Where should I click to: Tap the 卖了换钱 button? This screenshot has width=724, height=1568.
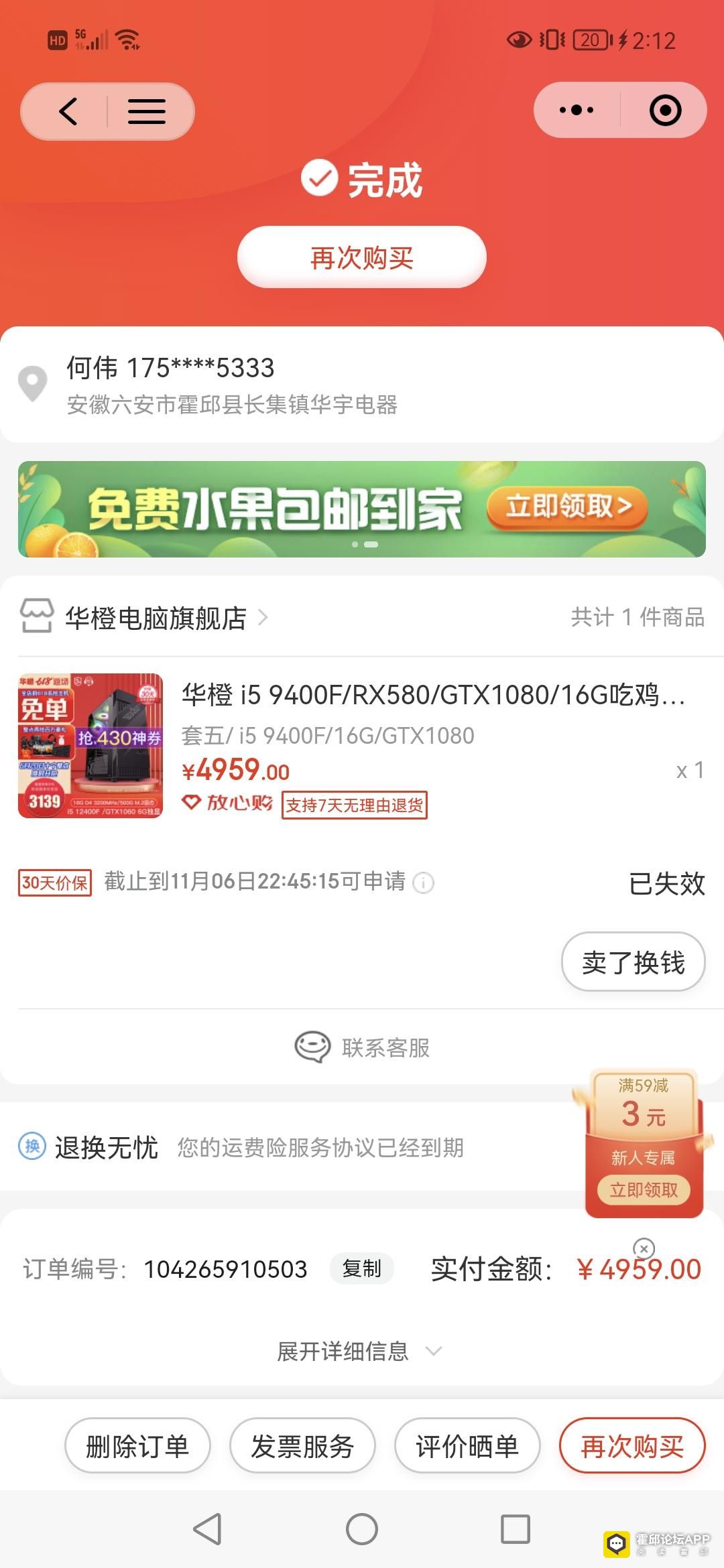[x=633, y=962]
